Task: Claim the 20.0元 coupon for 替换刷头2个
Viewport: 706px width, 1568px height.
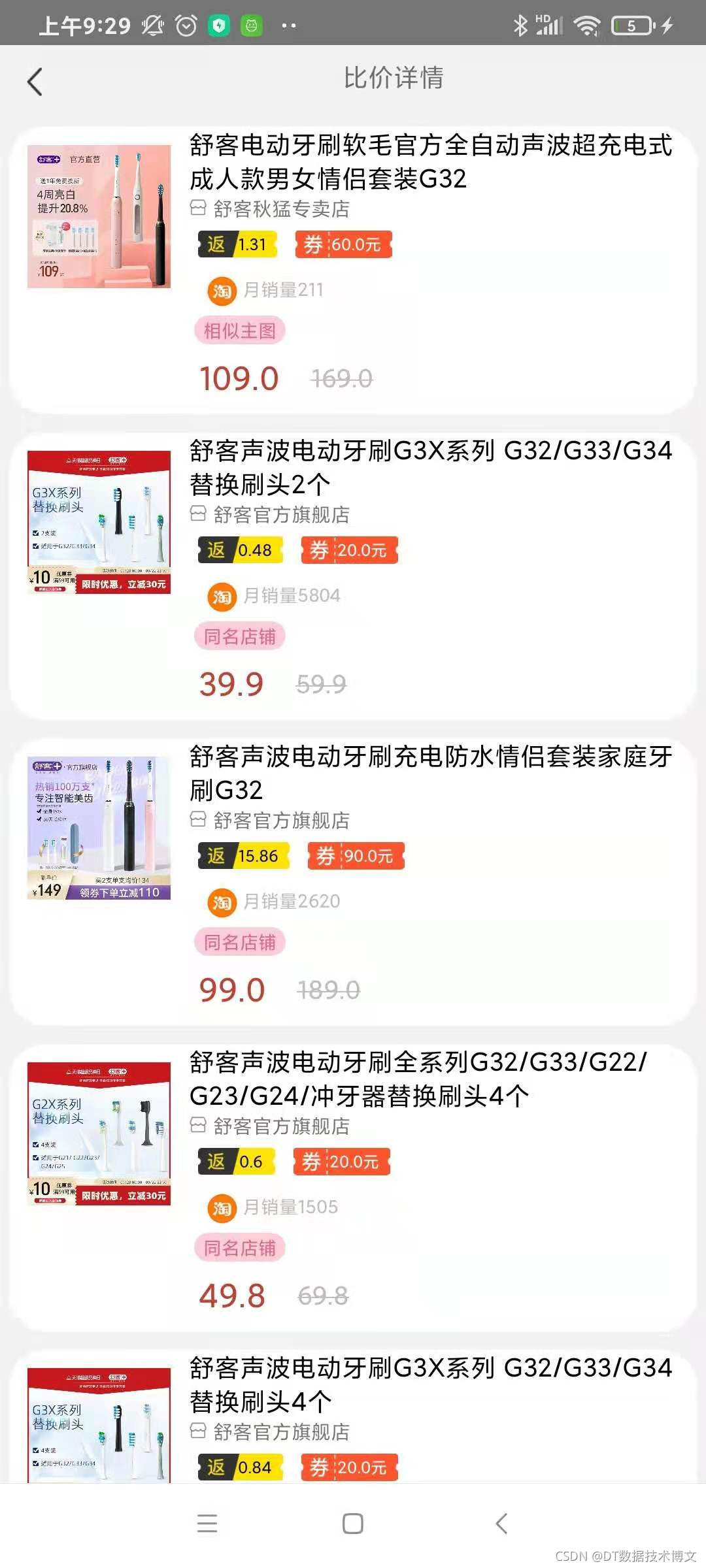Action: pos(350,551)
